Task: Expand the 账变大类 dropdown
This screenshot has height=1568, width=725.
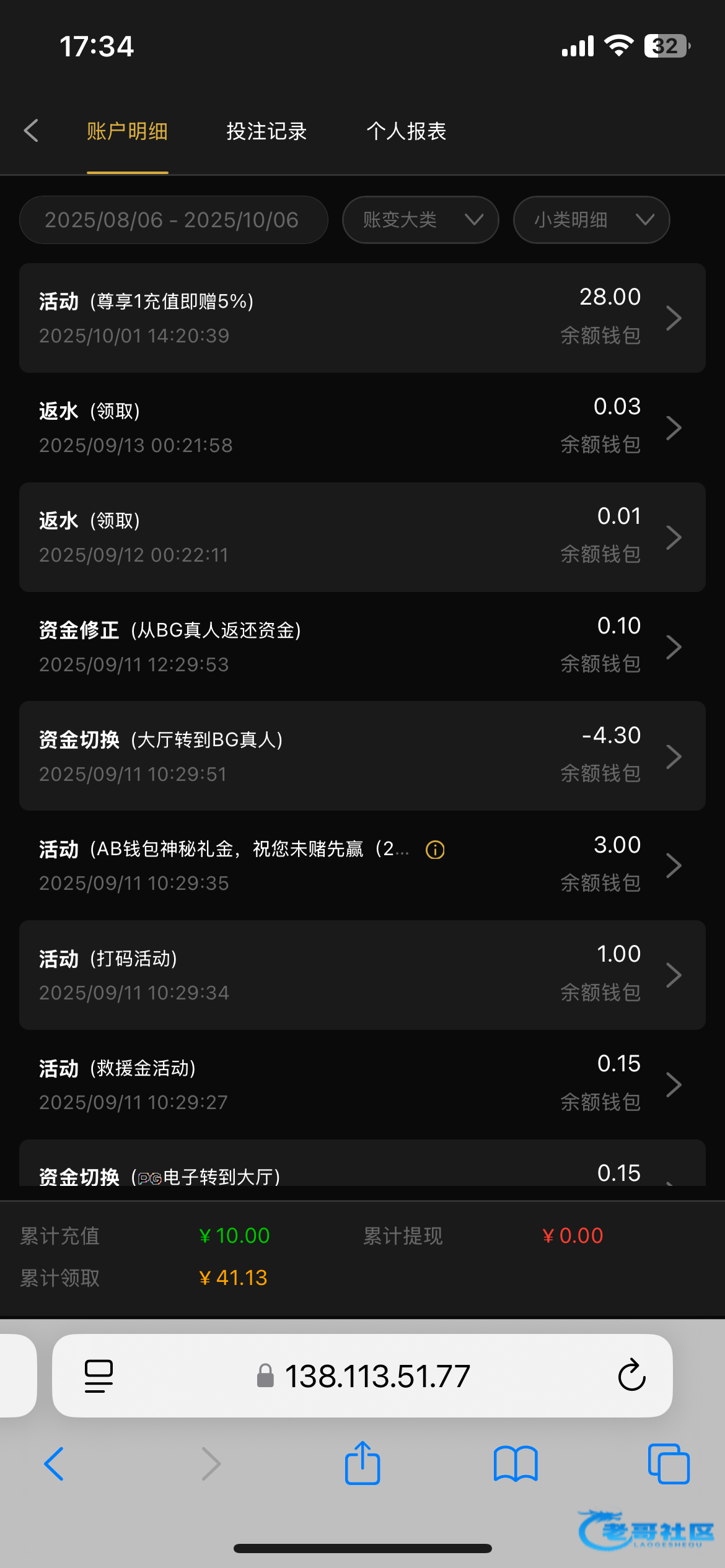Action: pyautogui.click(x=420, y=220)
